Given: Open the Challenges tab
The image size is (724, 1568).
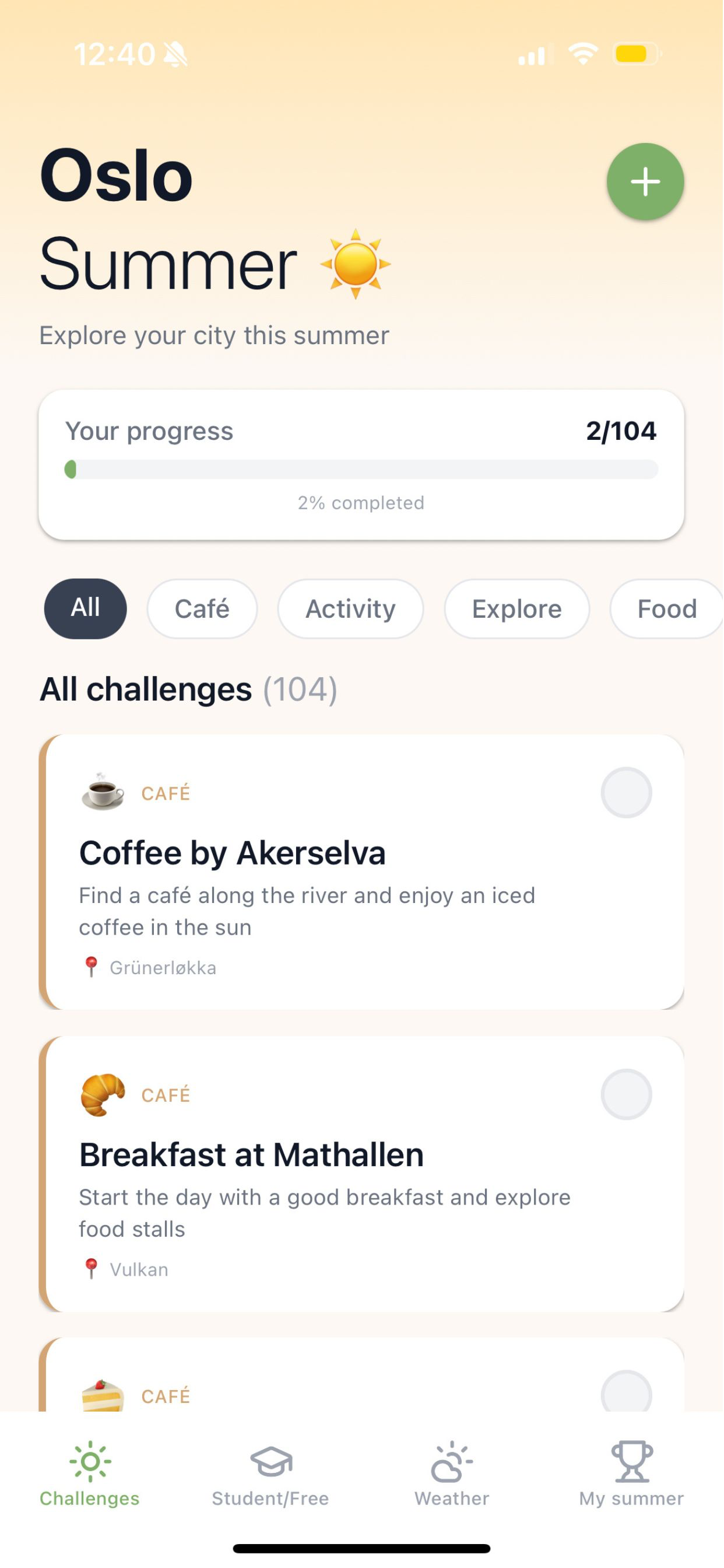Looking at the screenshot, I should click(x=89, y=1473).
